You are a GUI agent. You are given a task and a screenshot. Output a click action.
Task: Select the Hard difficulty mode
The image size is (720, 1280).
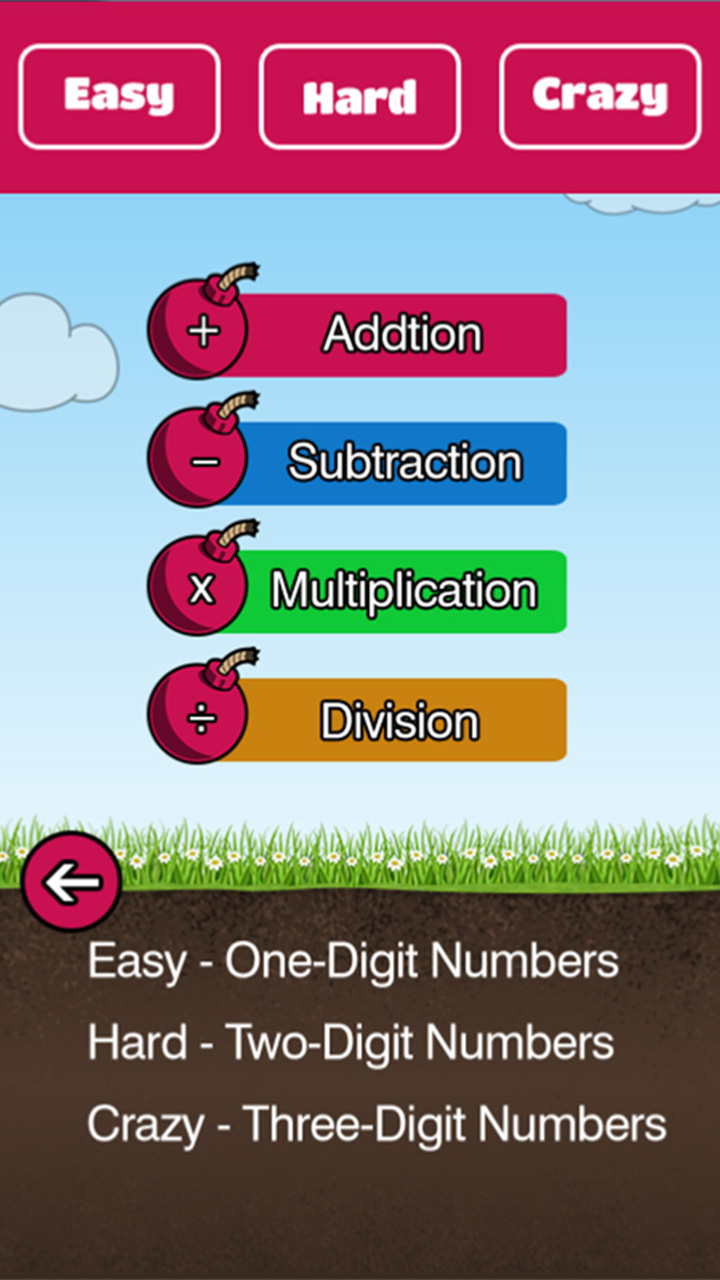click(358, 96)
